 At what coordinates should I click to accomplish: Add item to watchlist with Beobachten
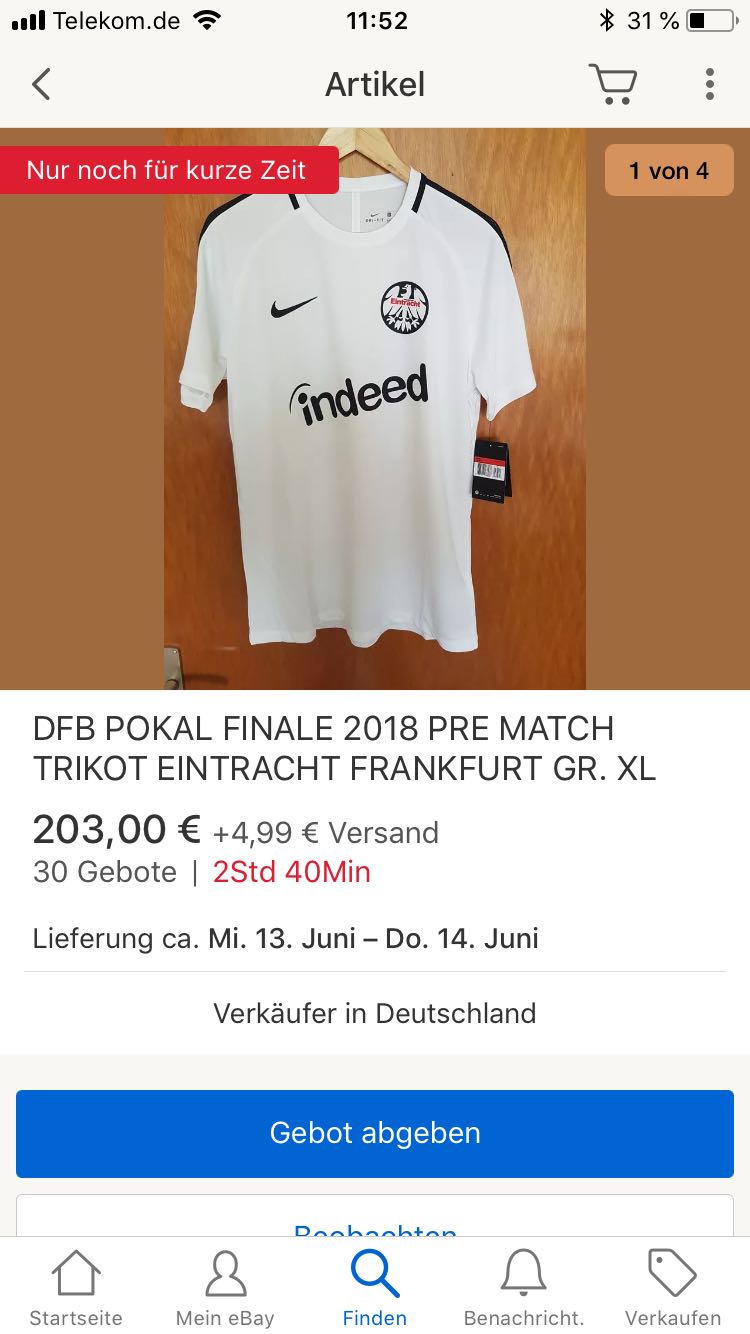click(375, 1222)
